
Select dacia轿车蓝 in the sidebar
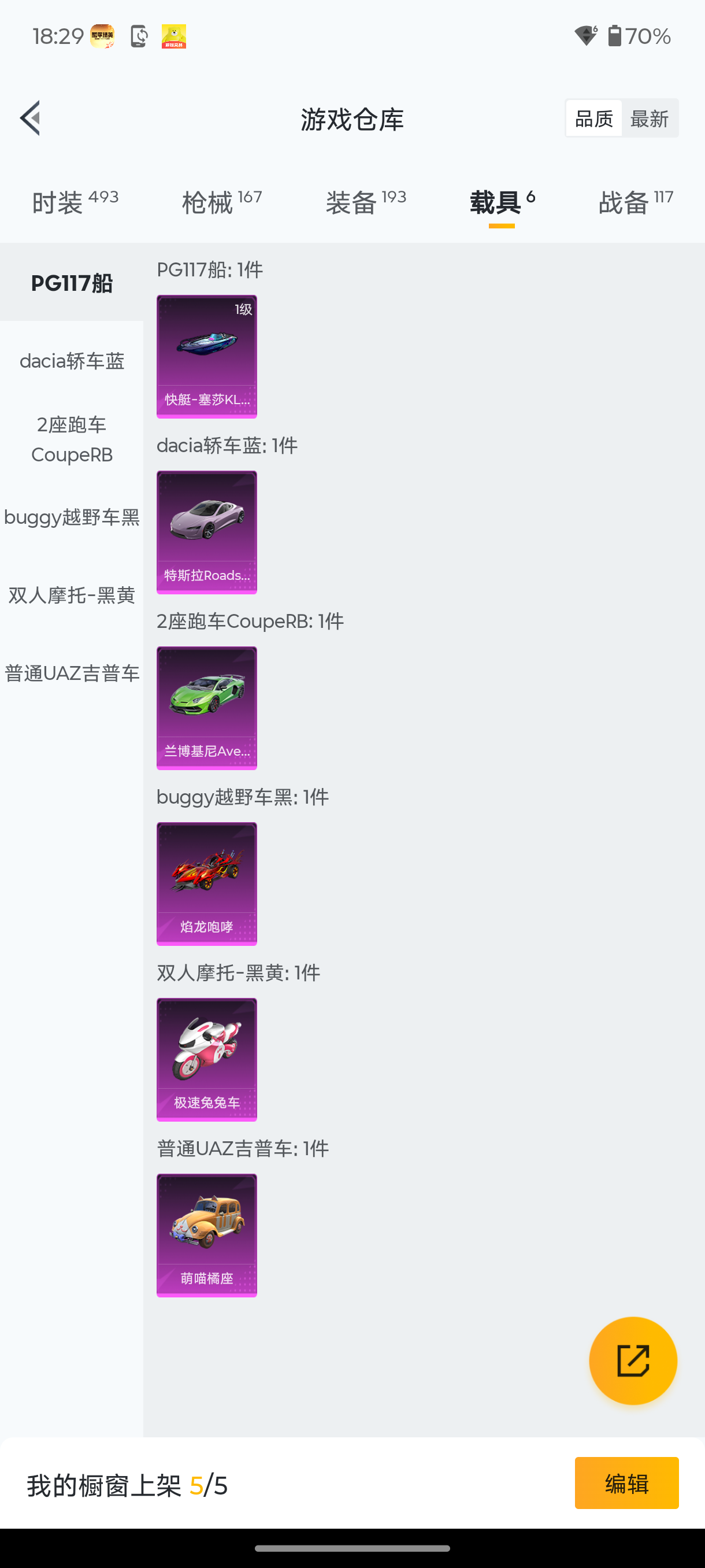[72, 361]
